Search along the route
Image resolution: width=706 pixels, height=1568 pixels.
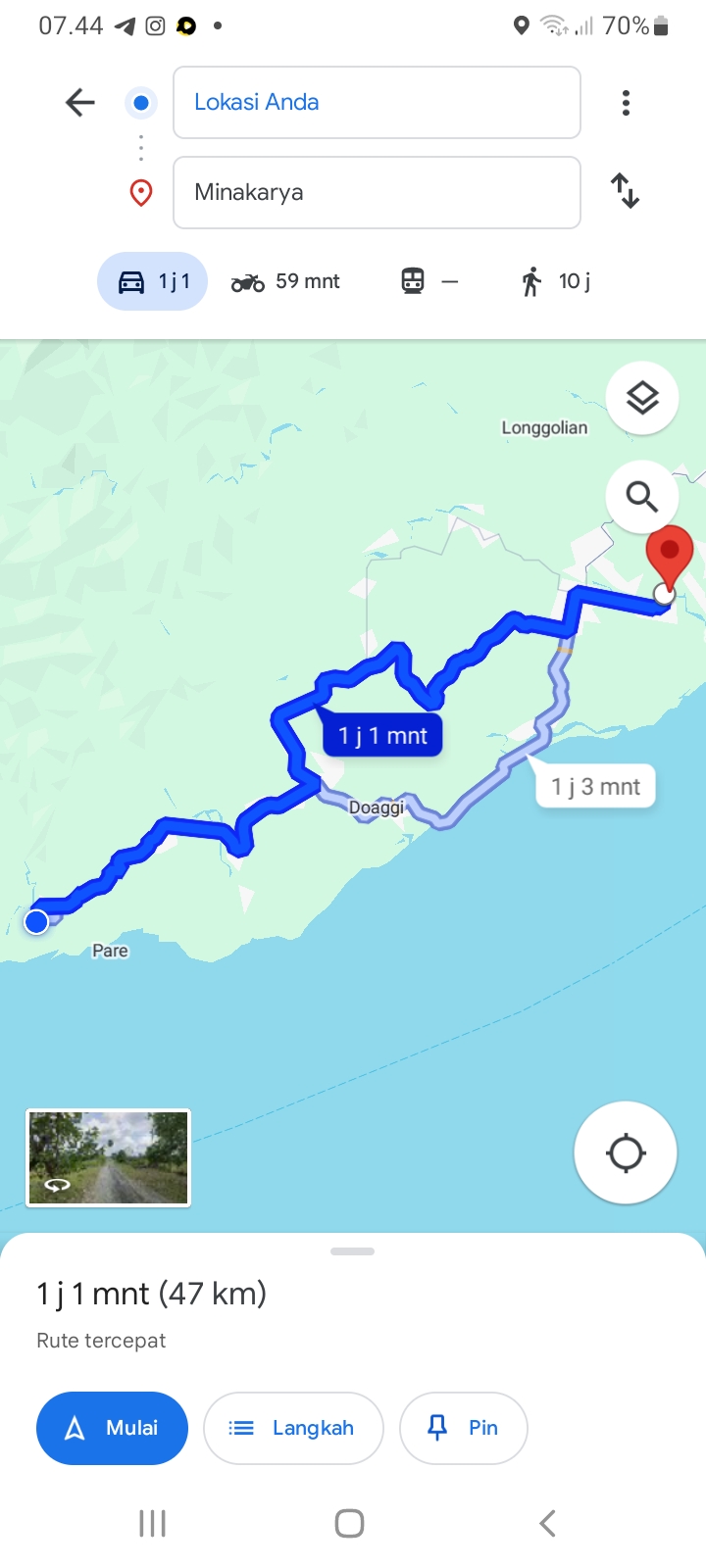[x=642, y=497]
